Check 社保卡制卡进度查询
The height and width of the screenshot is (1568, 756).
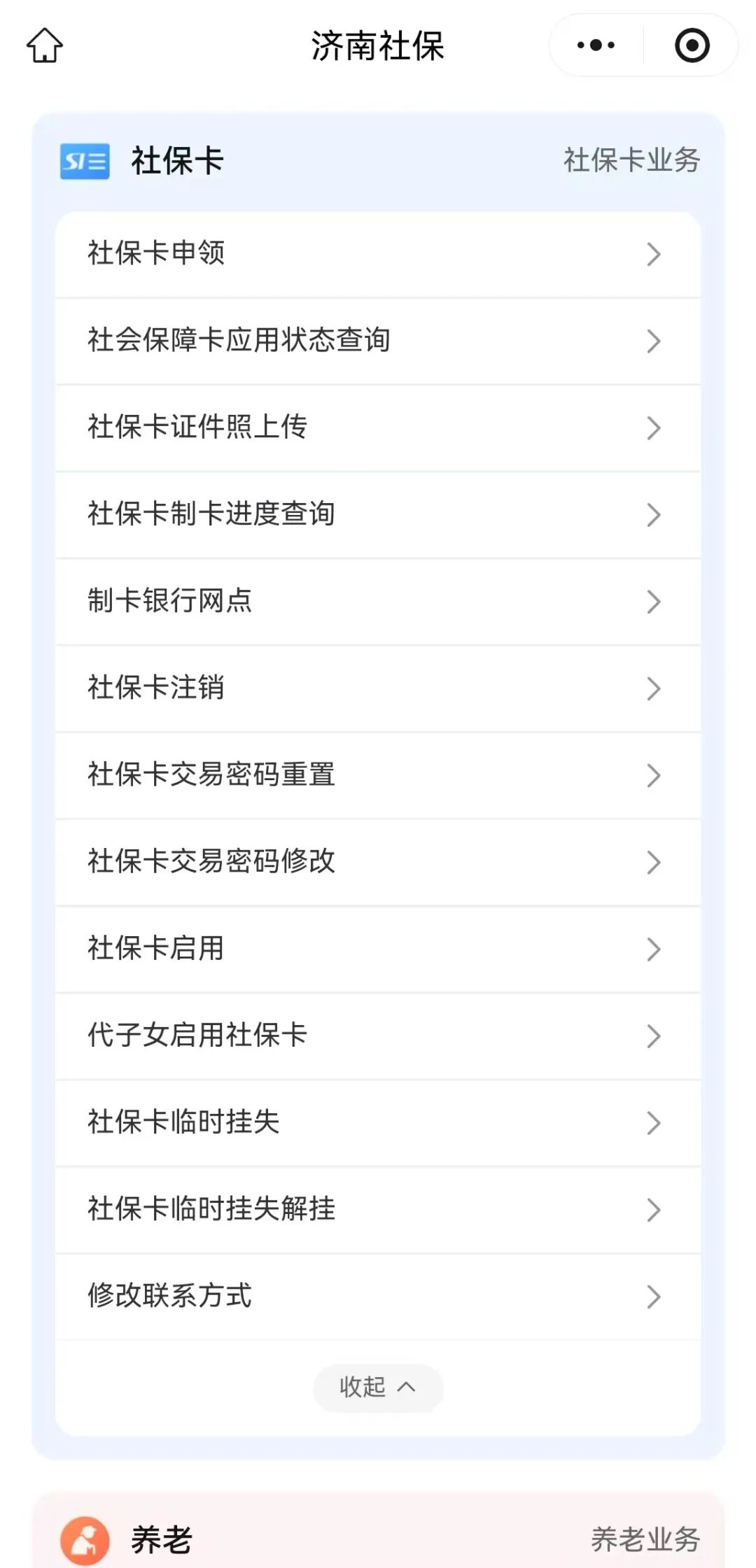[x=378, y=514]
